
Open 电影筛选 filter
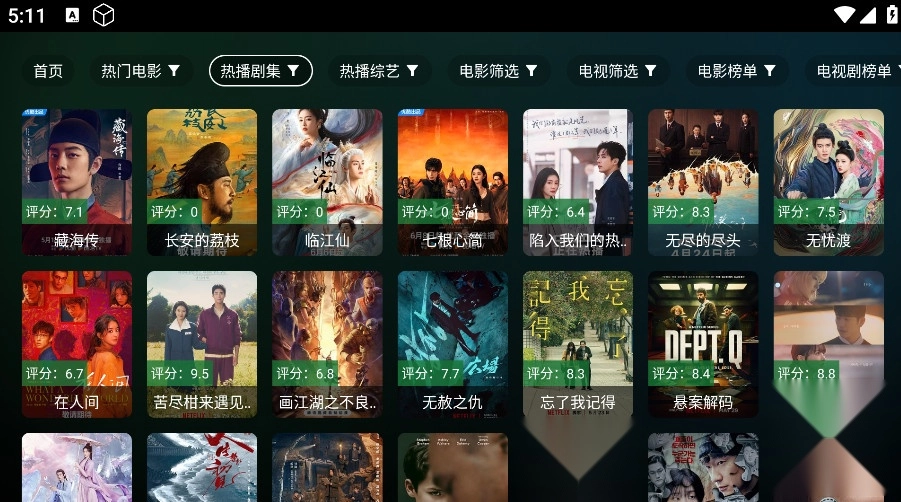tap(499, 71)
